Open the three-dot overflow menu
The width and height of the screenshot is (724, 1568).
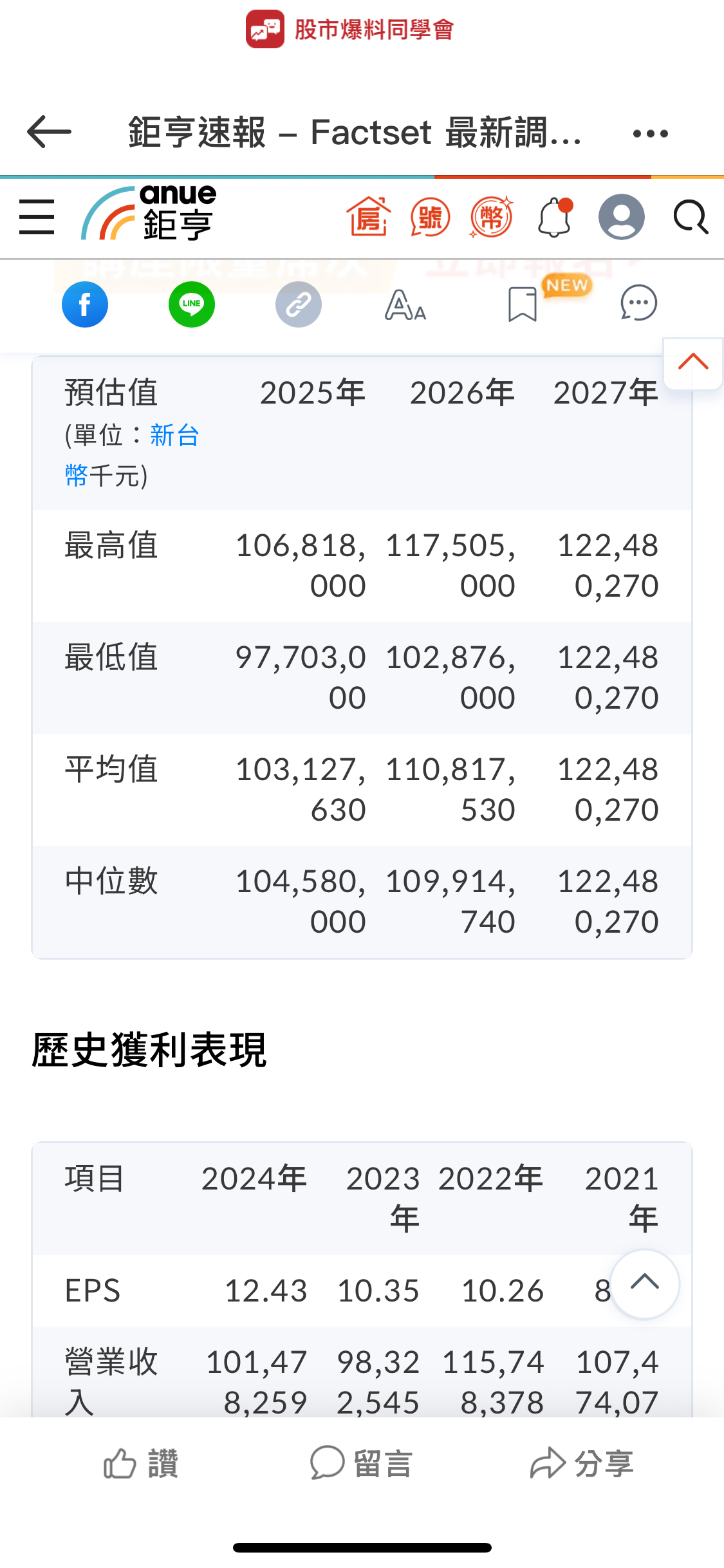[650, 134]
